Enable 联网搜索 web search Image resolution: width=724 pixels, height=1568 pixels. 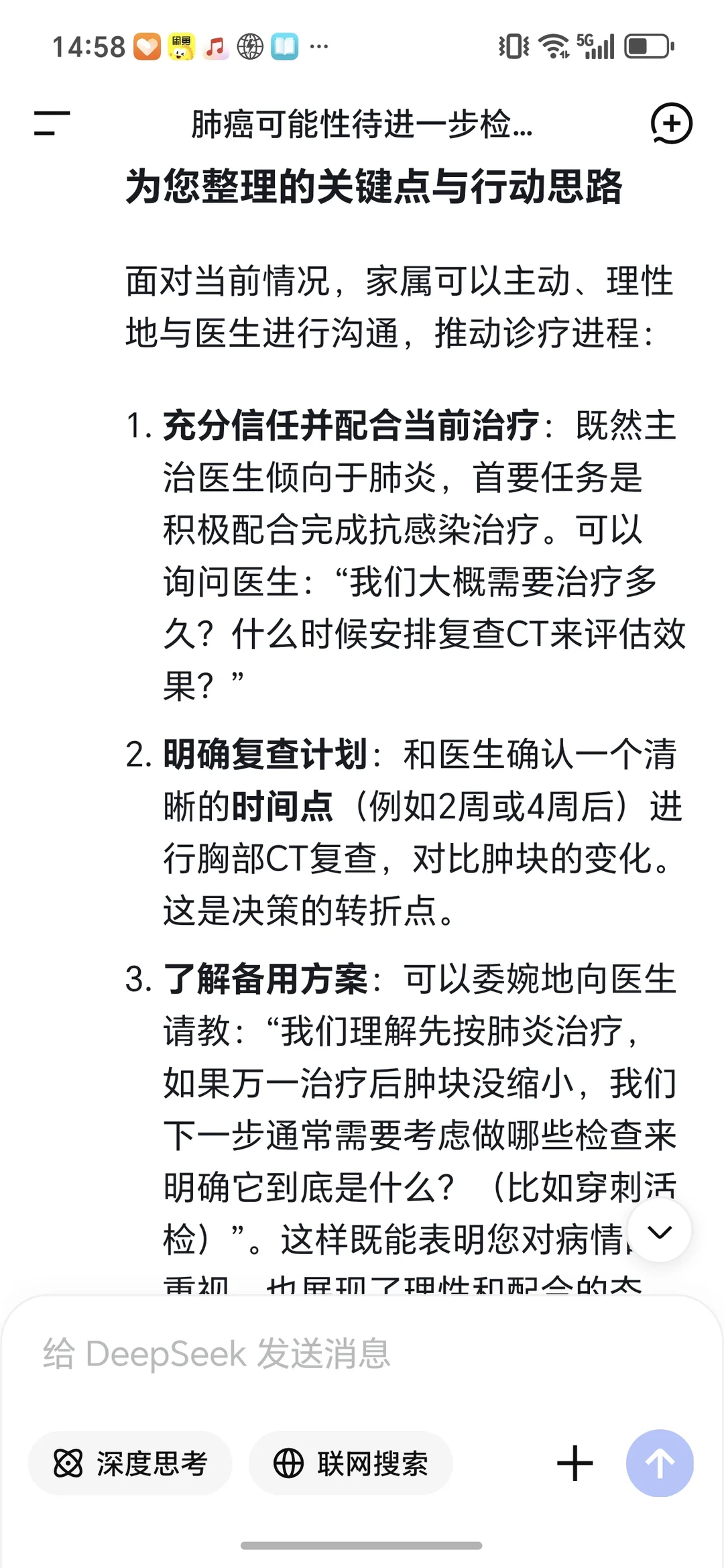pos(351,1463)
